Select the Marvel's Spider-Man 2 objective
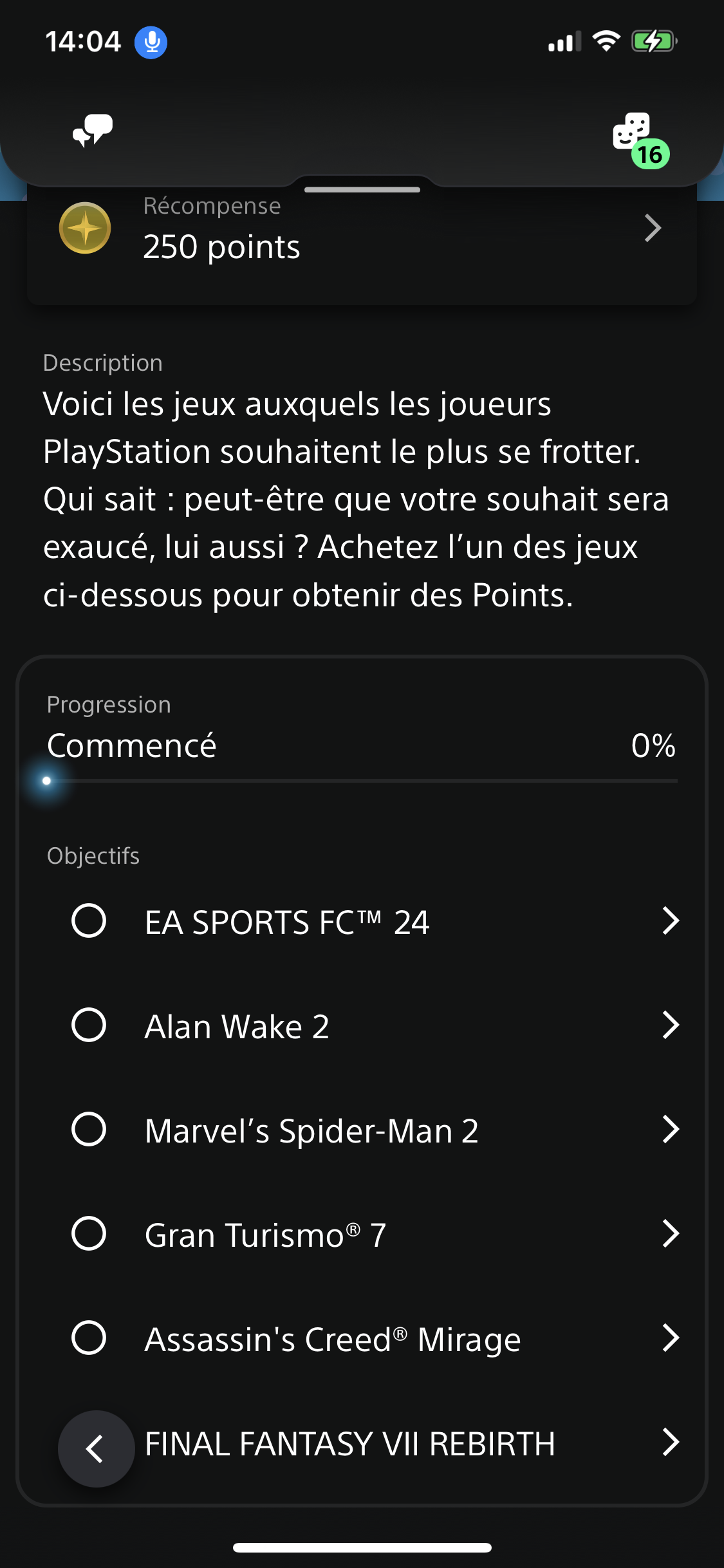724x1568 pixels. [x=375, y=1130]
